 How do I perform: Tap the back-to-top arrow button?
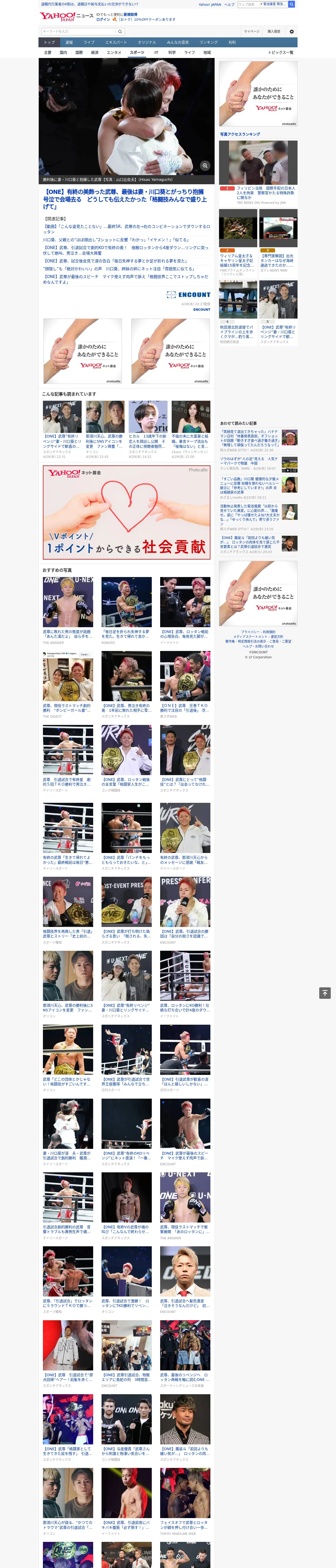click(325, 993)
